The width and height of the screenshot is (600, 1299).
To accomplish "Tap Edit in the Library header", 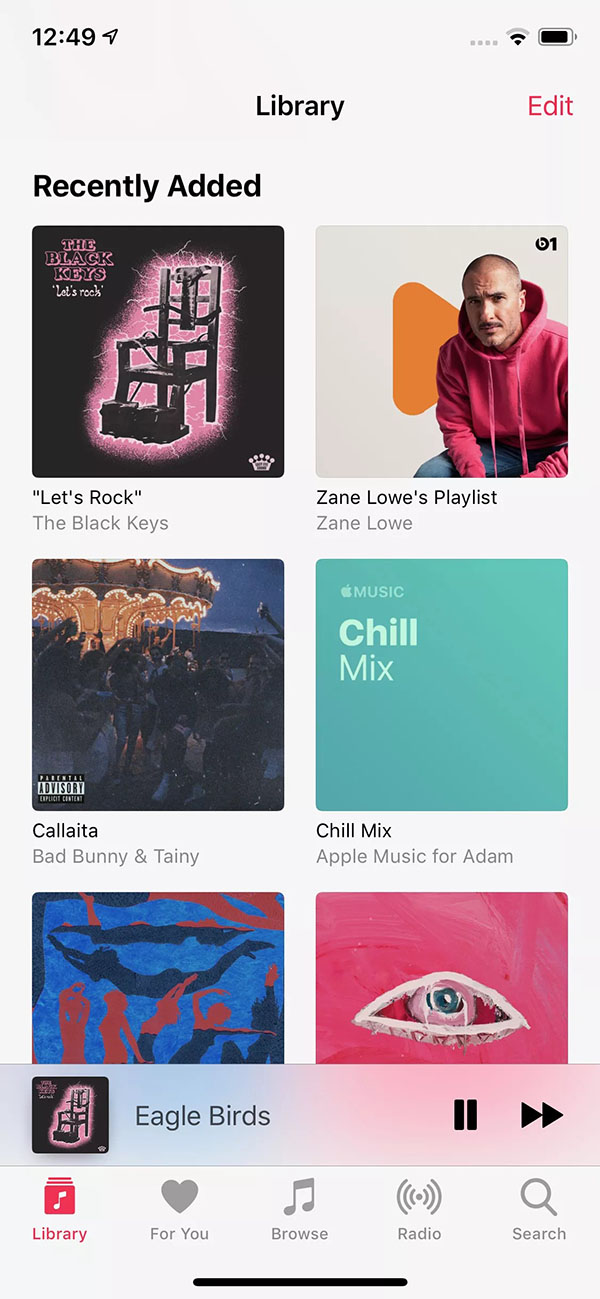I will (x=550, y=106).
